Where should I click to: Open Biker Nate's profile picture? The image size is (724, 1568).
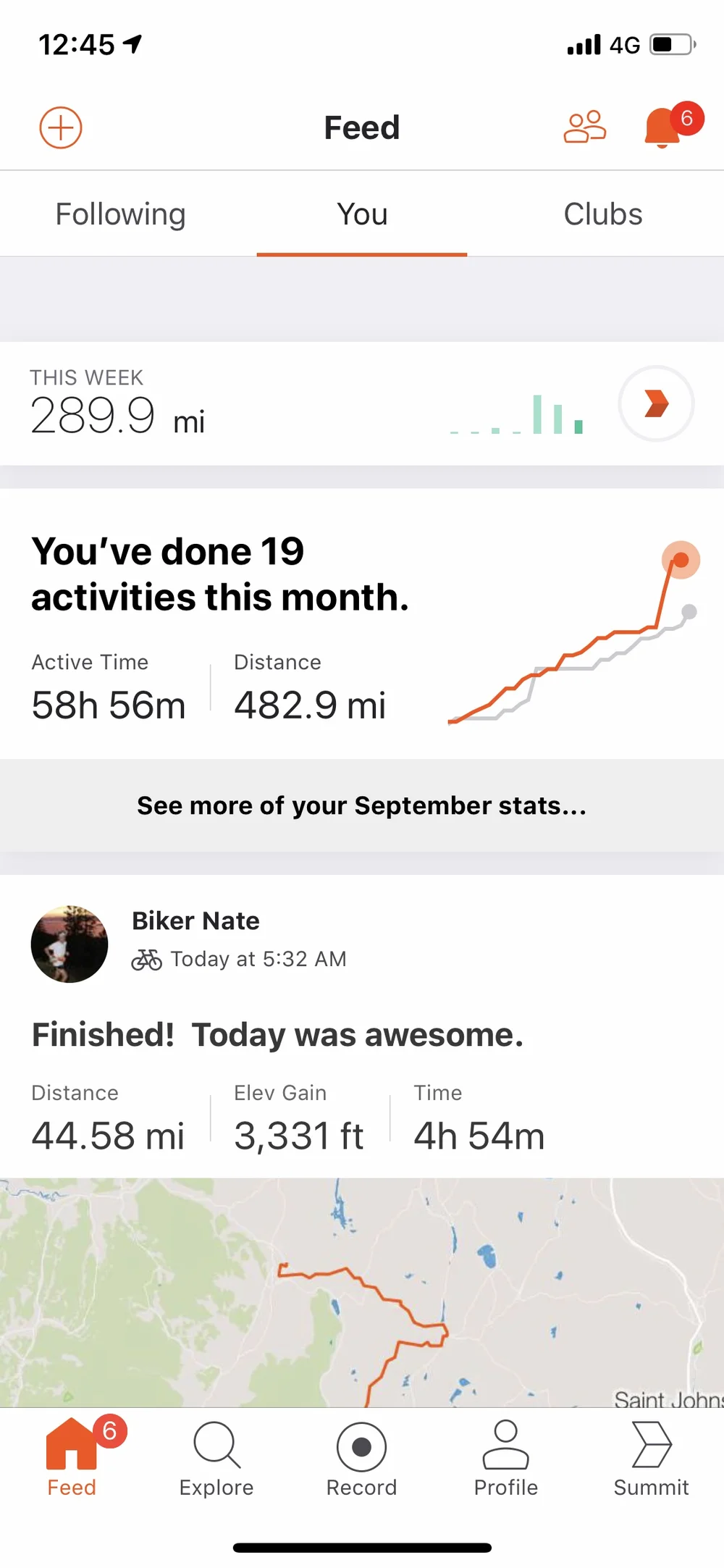(x=70, y=944)
